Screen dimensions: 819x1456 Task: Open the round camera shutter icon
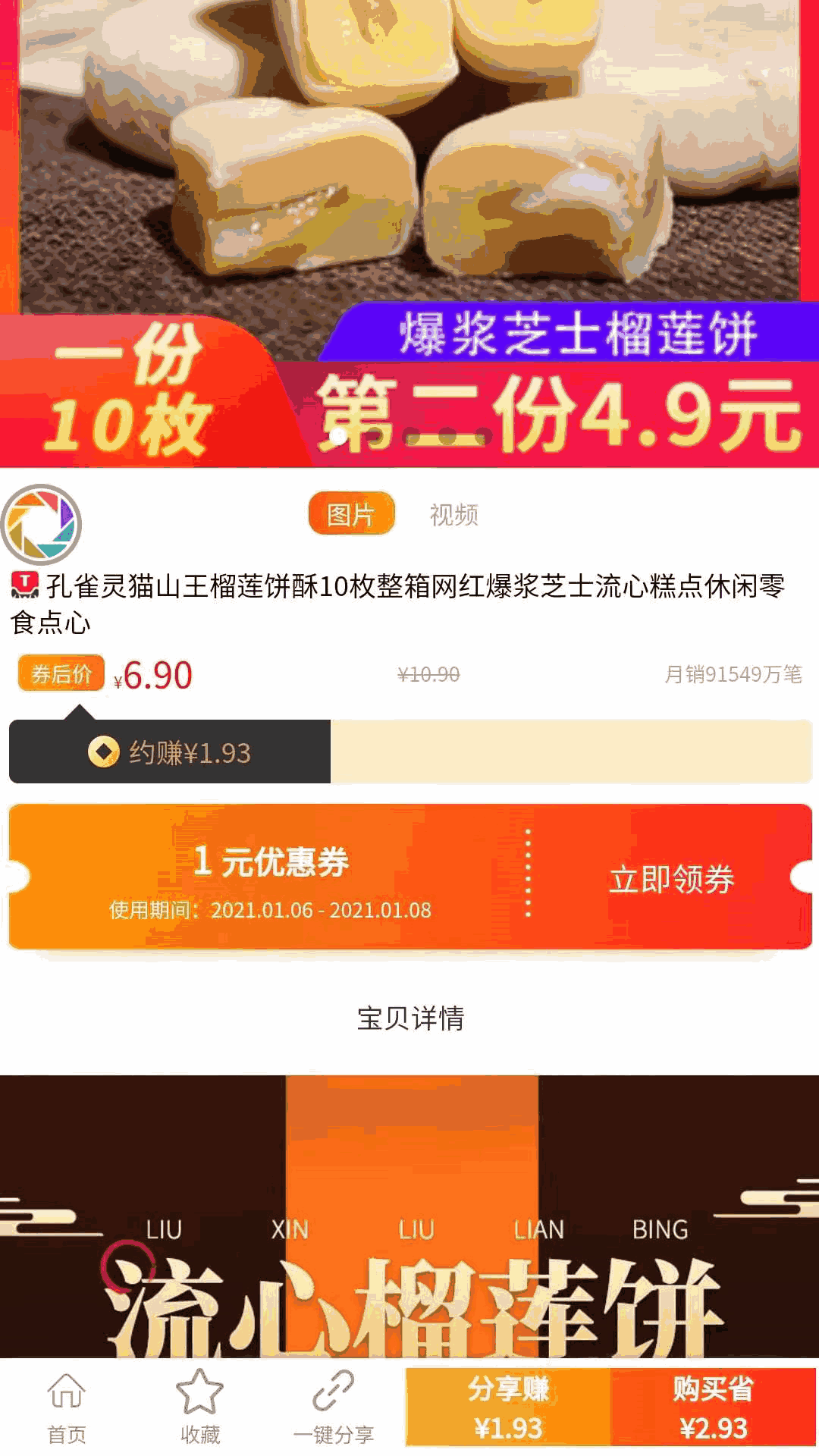41,525
